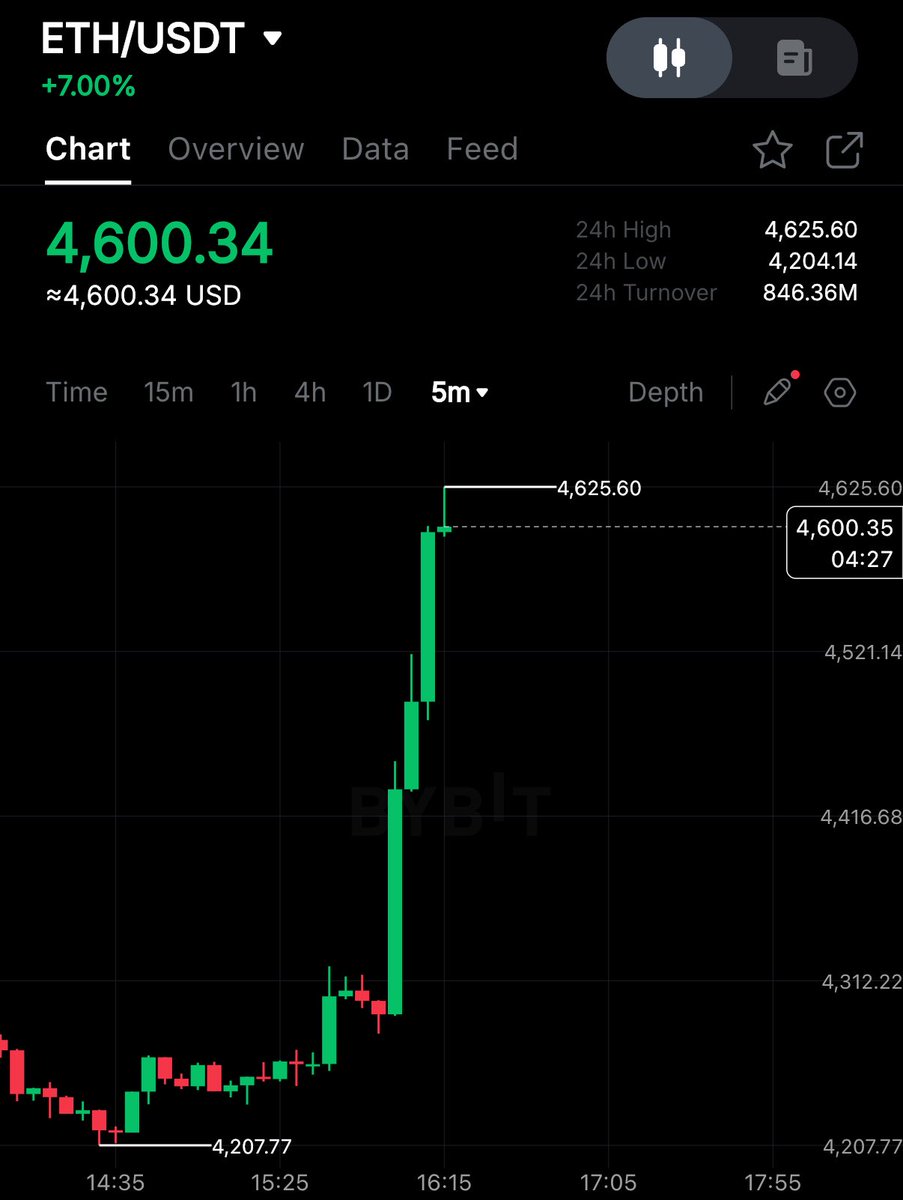Screen dimensions: 903x1200
Task: Open the chart settings gear icon
Action: (x=839, y=393)
